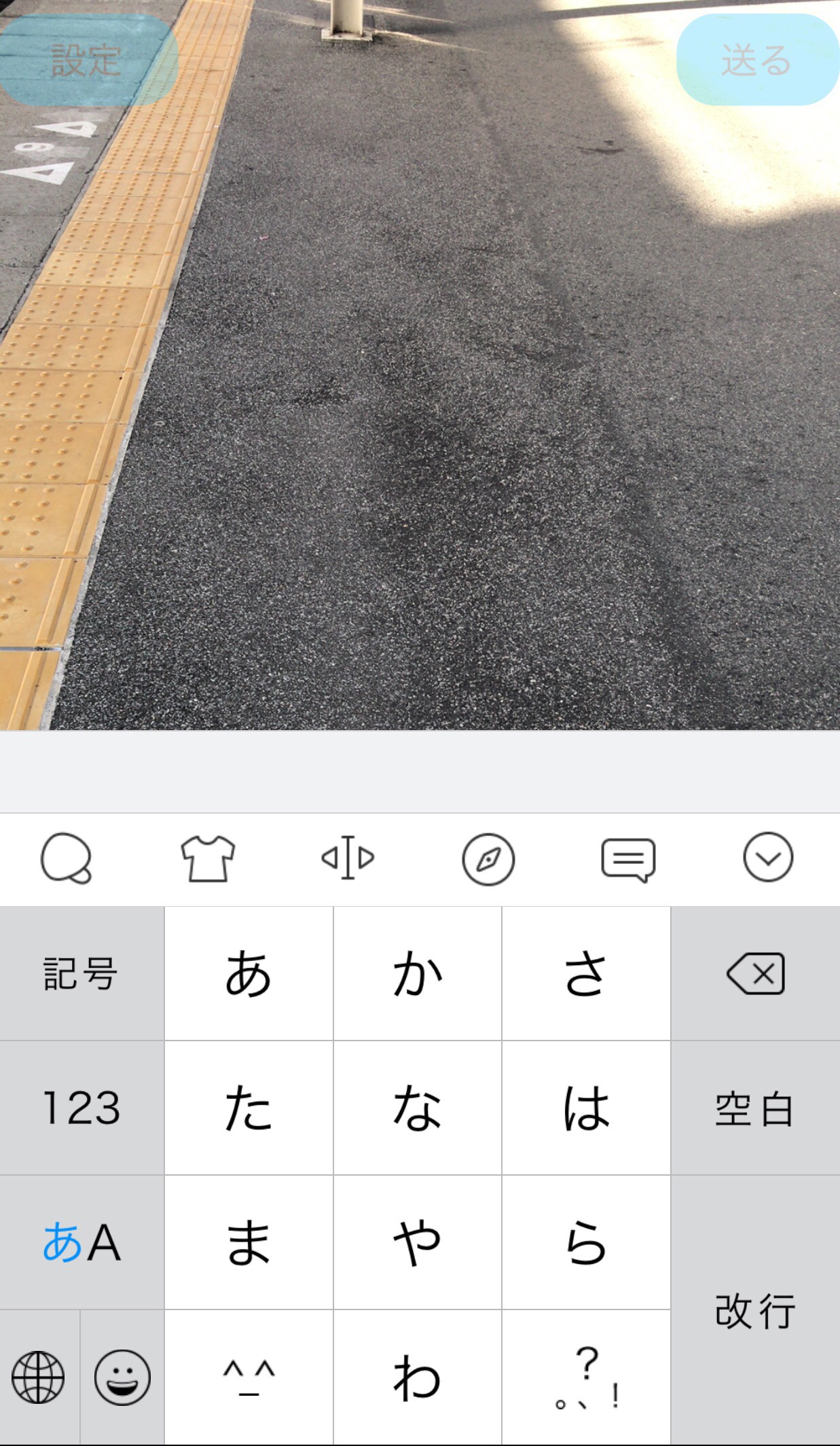Screen dimensions: 840x1446
Task: Toggle あA input language mode
Action: pyautogui.click(x=81, y=1242)
